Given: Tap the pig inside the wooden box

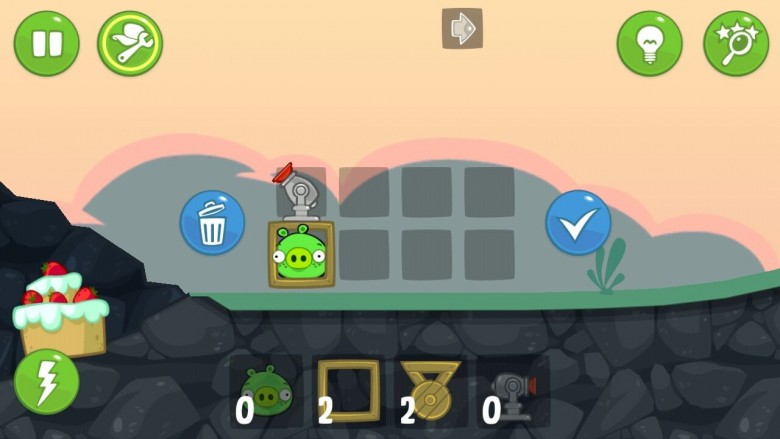Looking at the screenshot, I should (x=300, y=256).
